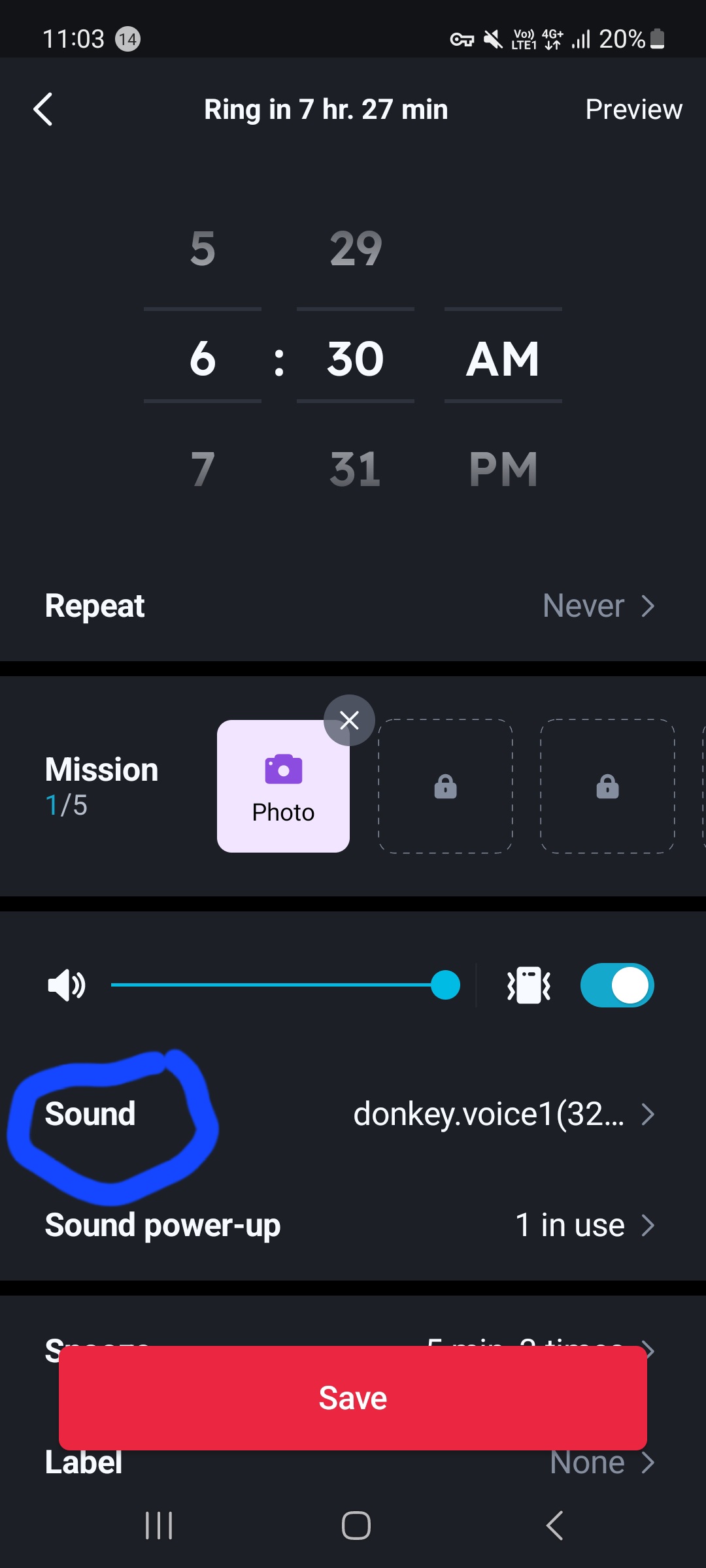Save the alarm
This screenshot has height=1568, width=706.
coord(353,1398)
